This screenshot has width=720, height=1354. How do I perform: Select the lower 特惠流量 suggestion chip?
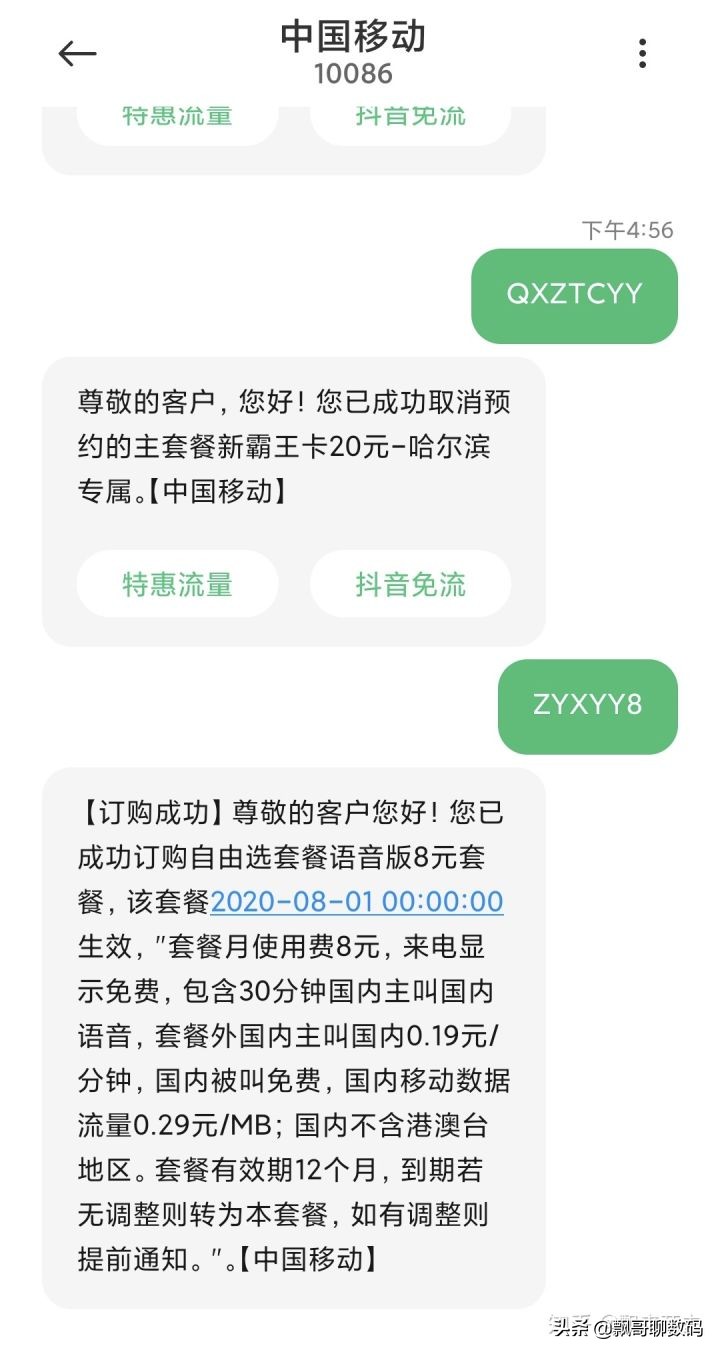177,584
